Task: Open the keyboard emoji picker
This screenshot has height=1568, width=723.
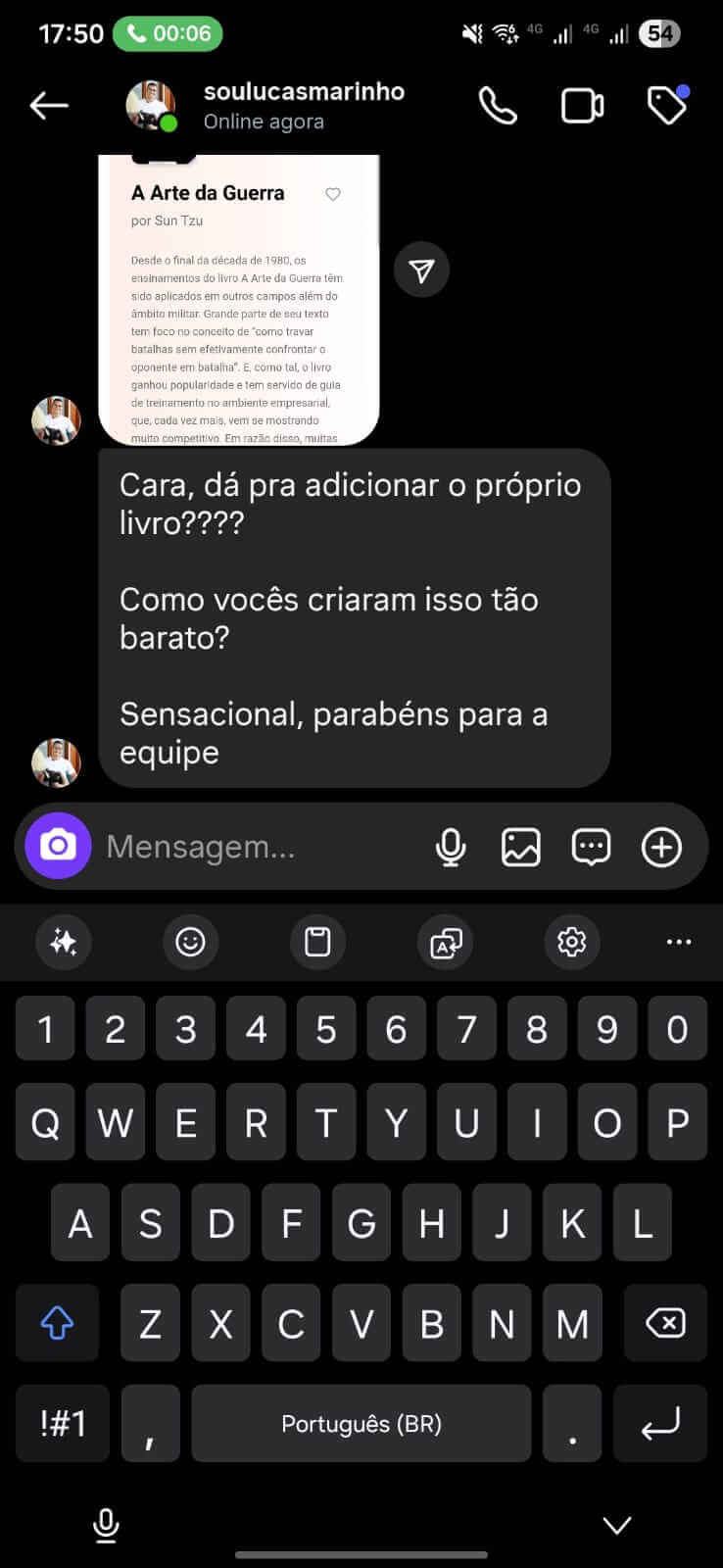Action: [x=190, y=942]
